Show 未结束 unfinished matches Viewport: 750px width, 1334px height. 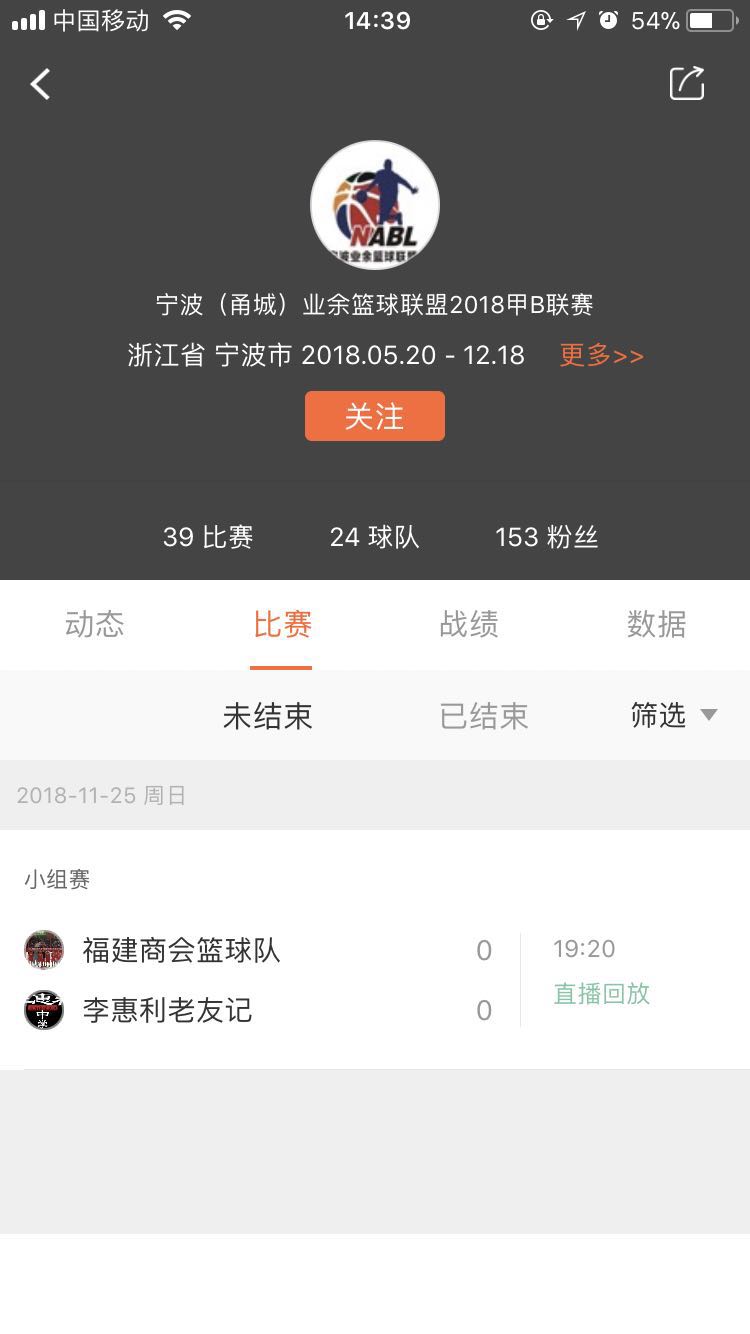click(267, 716)
